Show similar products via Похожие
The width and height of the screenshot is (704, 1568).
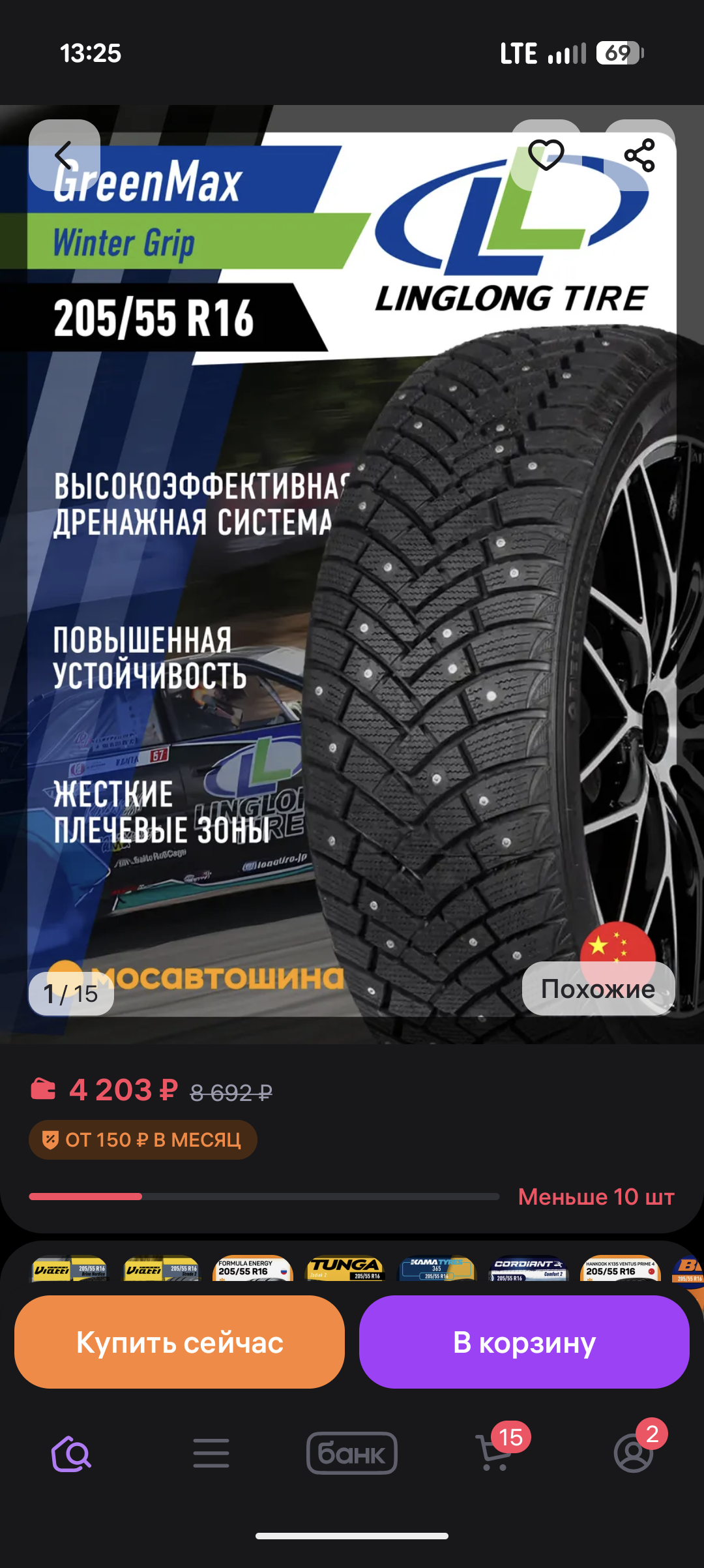click(598, 989)
